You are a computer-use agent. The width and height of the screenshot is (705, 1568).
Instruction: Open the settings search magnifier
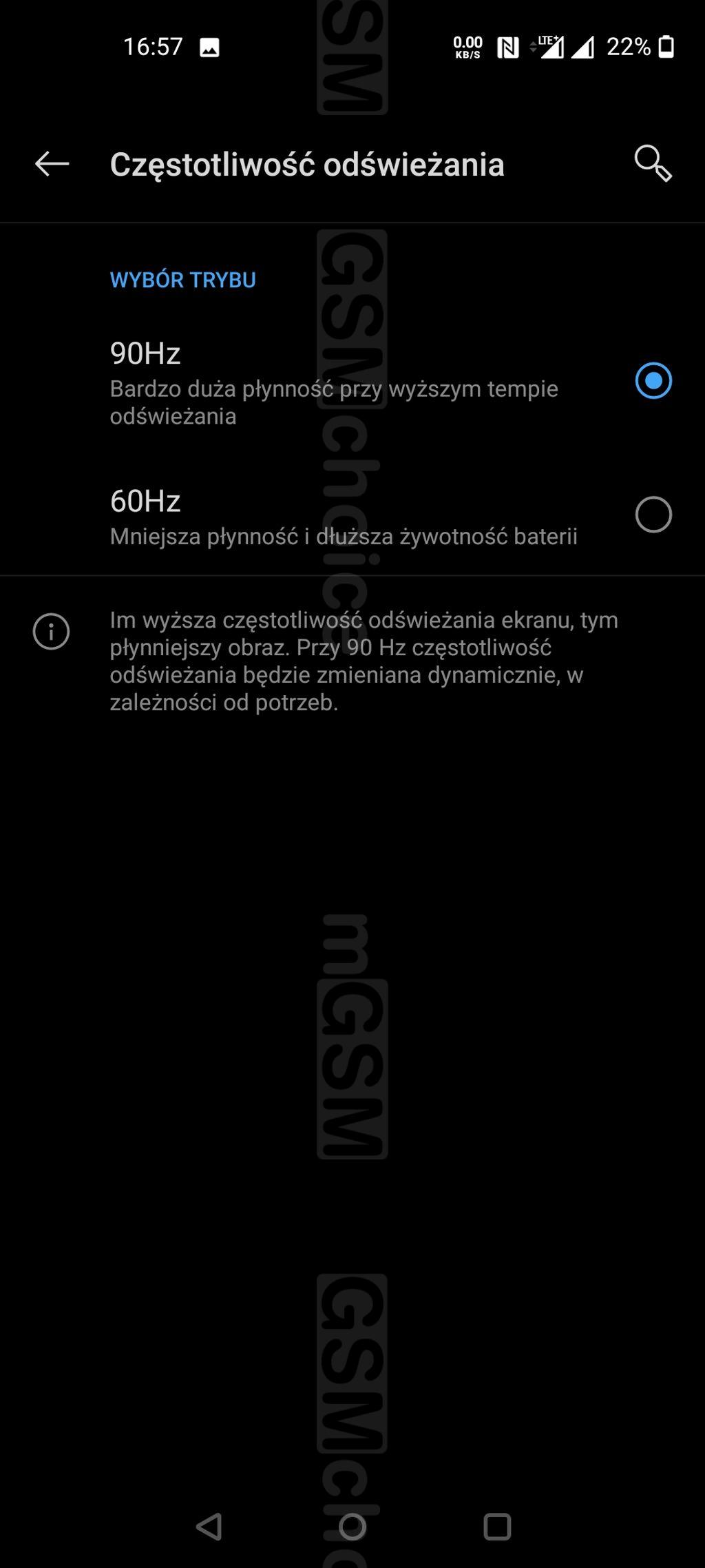(x=653, y=164)
